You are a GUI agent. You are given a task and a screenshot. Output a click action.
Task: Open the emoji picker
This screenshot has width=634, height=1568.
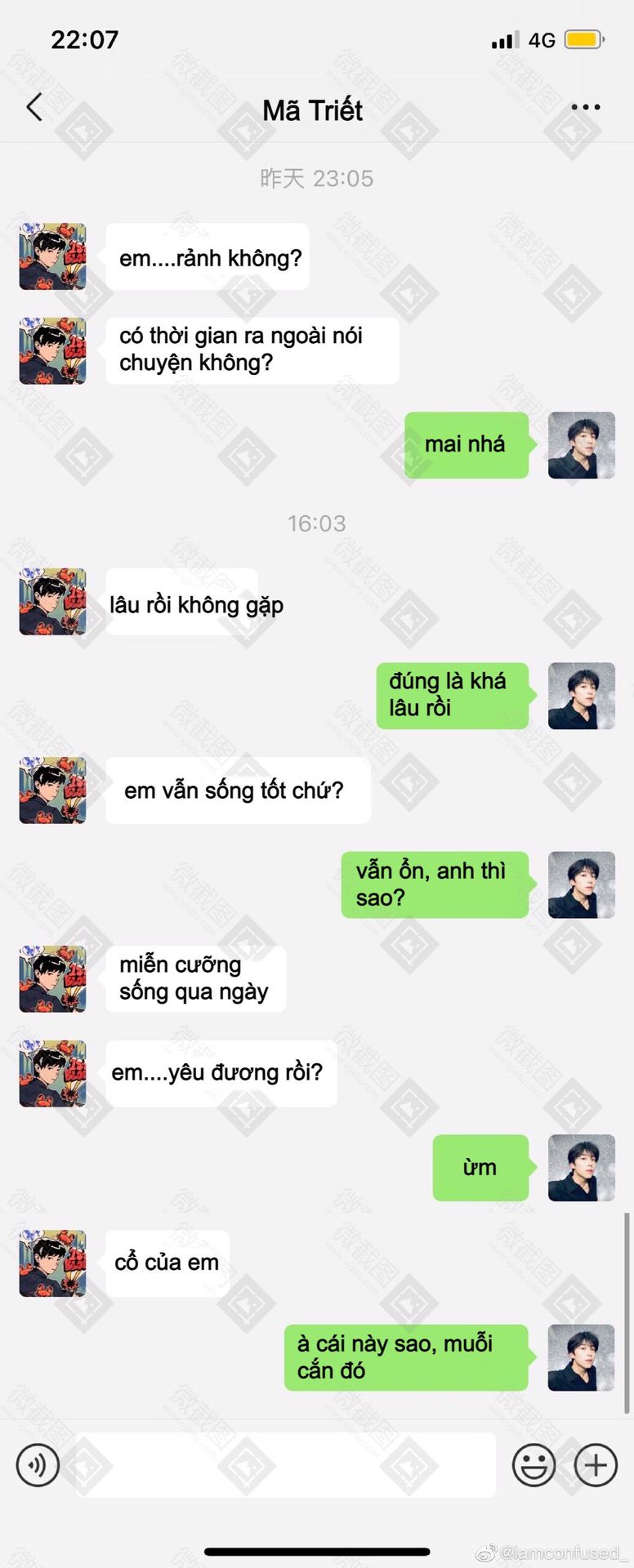tap(534, 1464)
